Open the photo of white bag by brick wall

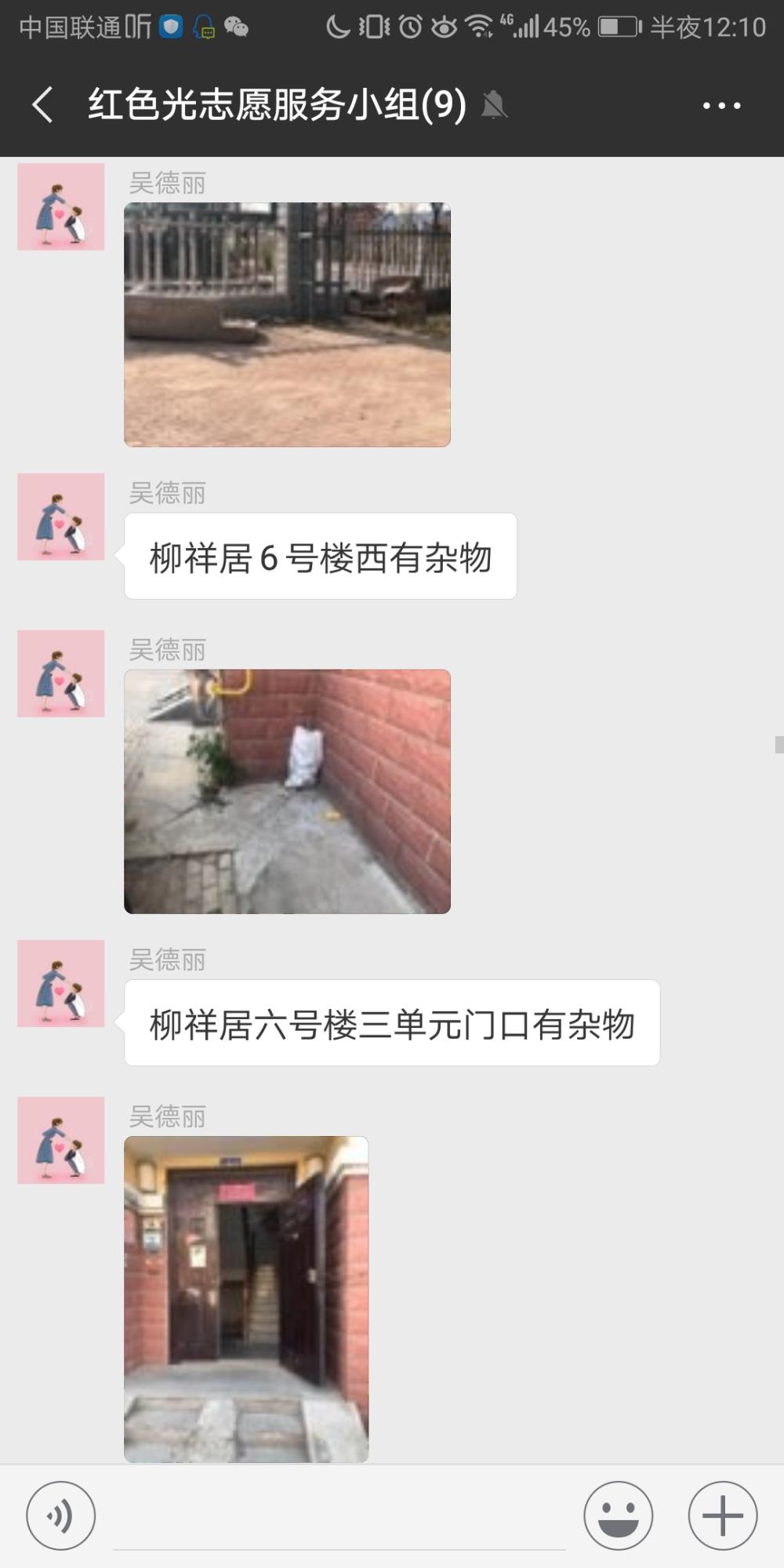tap(287, 791)
